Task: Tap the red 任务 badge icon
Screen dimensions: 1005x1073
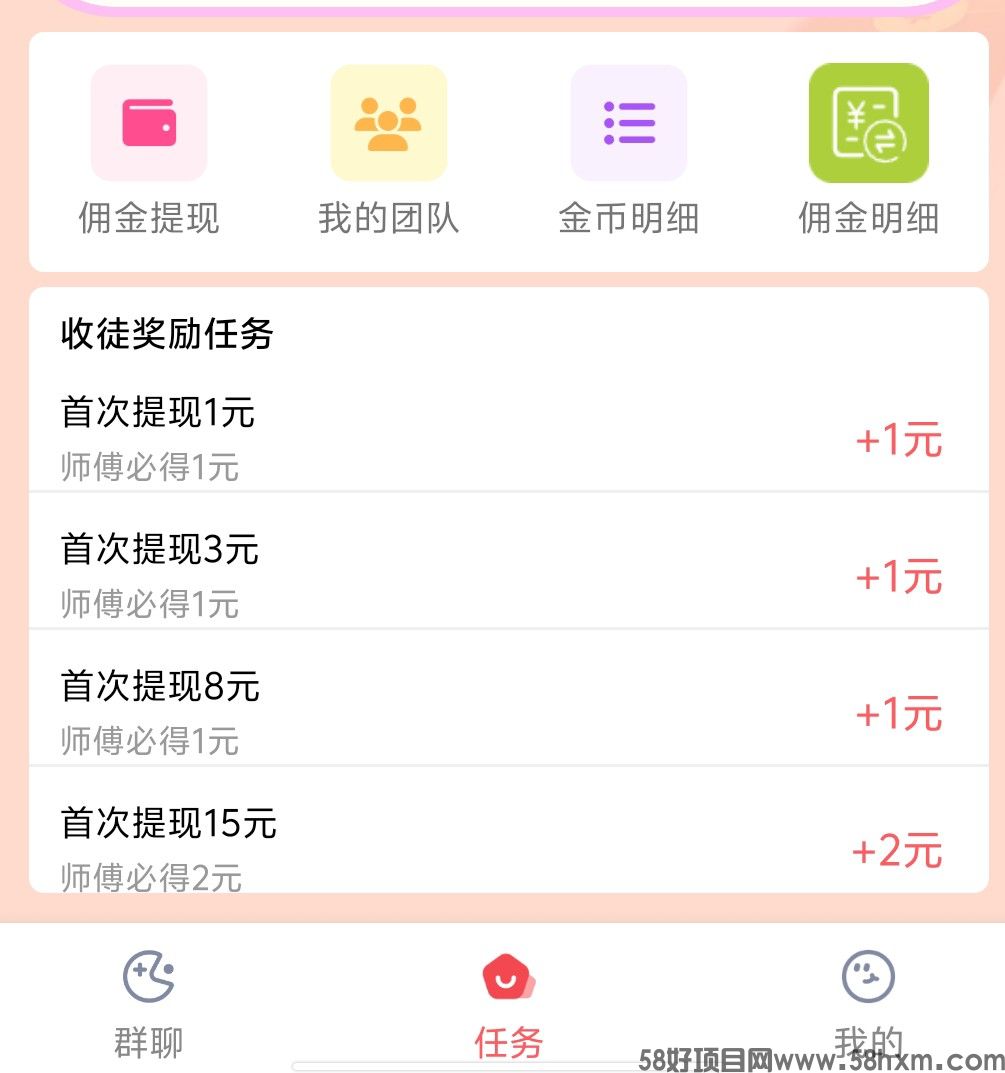Action: [506, 975]
